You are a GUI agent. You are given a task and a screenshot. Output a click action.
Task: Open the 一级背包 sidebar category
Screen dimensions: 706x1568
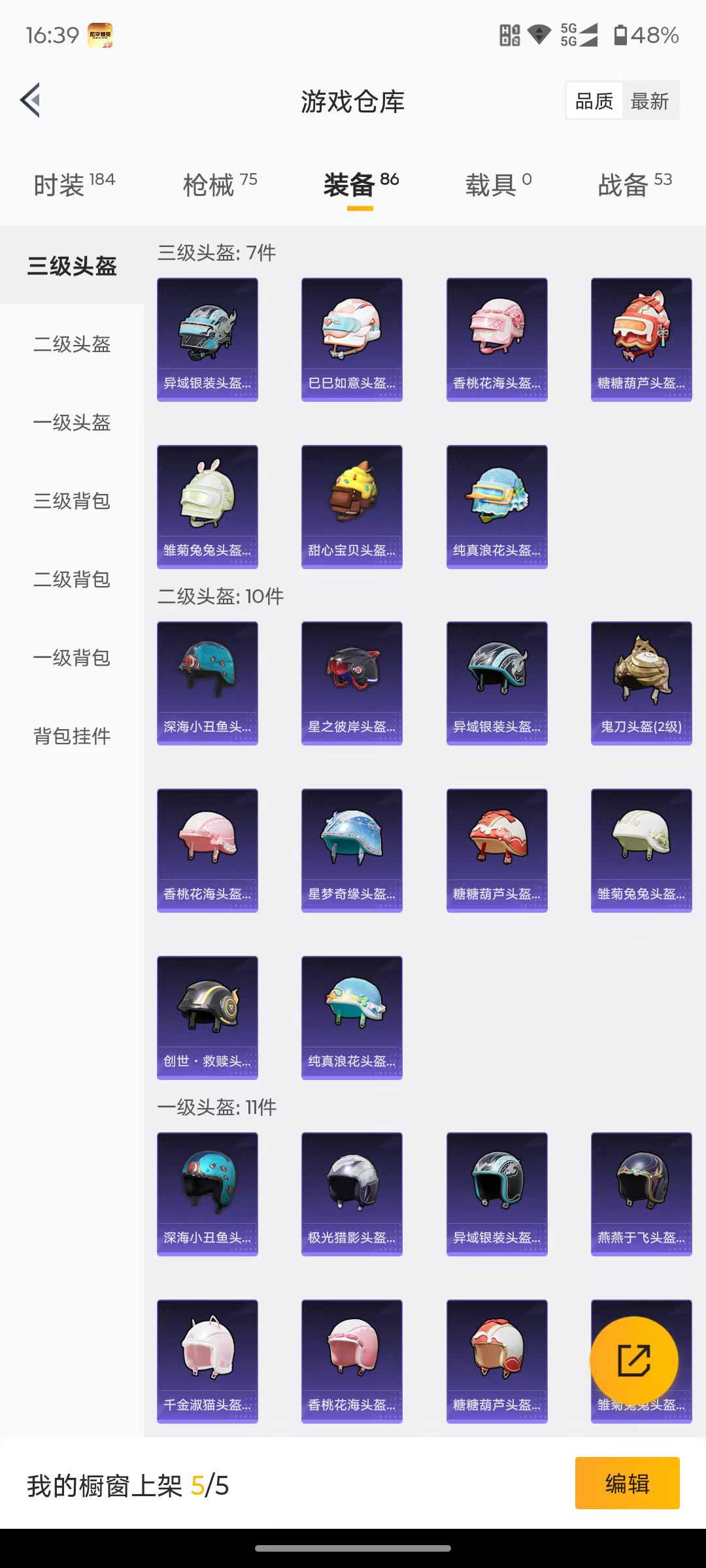[72, 659]
